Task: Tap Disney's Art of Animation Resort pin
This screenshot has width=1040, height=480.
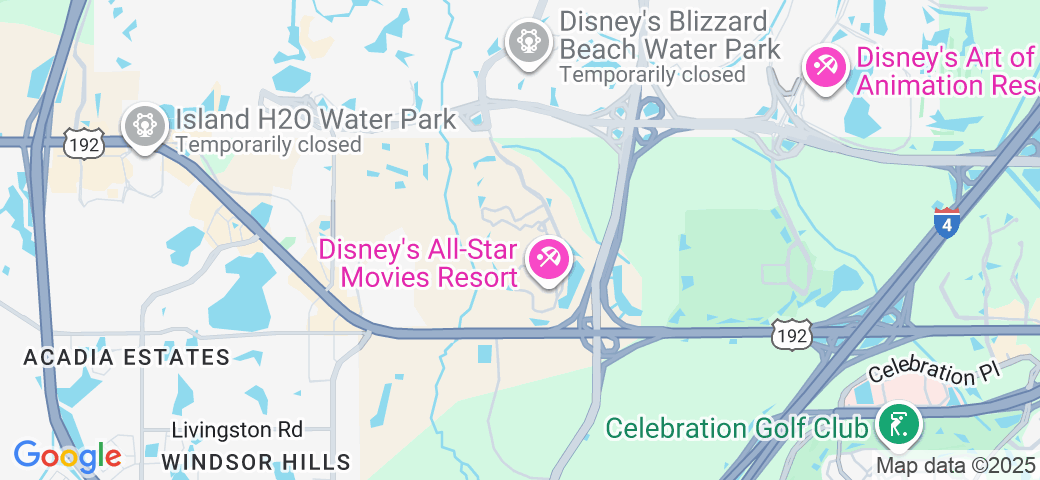Action: tap(827, 69)
